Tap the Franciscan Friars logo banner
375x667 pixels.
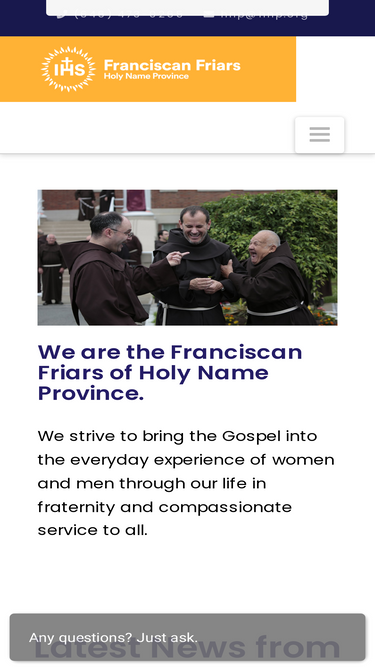141,69
